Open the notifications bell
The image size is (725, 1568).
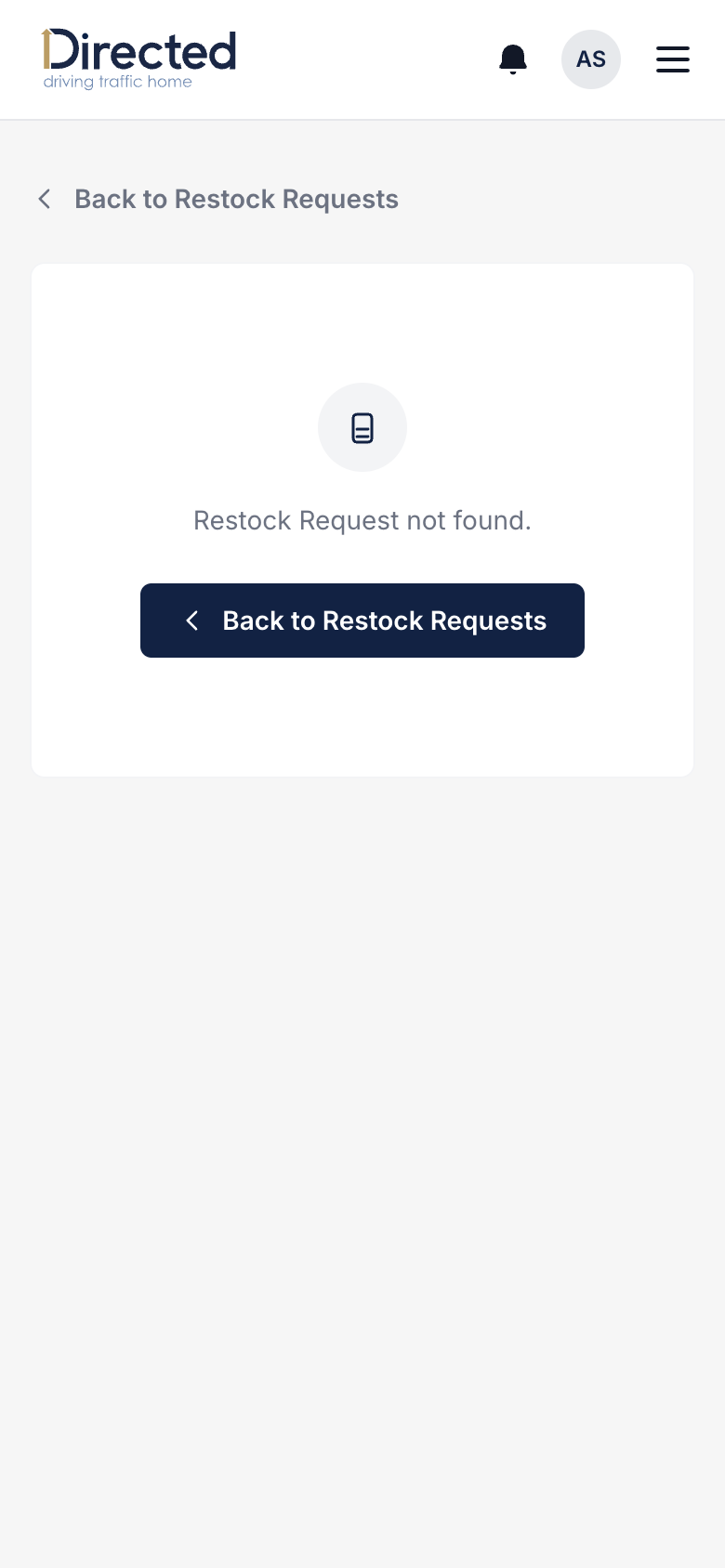coord(513,59)
